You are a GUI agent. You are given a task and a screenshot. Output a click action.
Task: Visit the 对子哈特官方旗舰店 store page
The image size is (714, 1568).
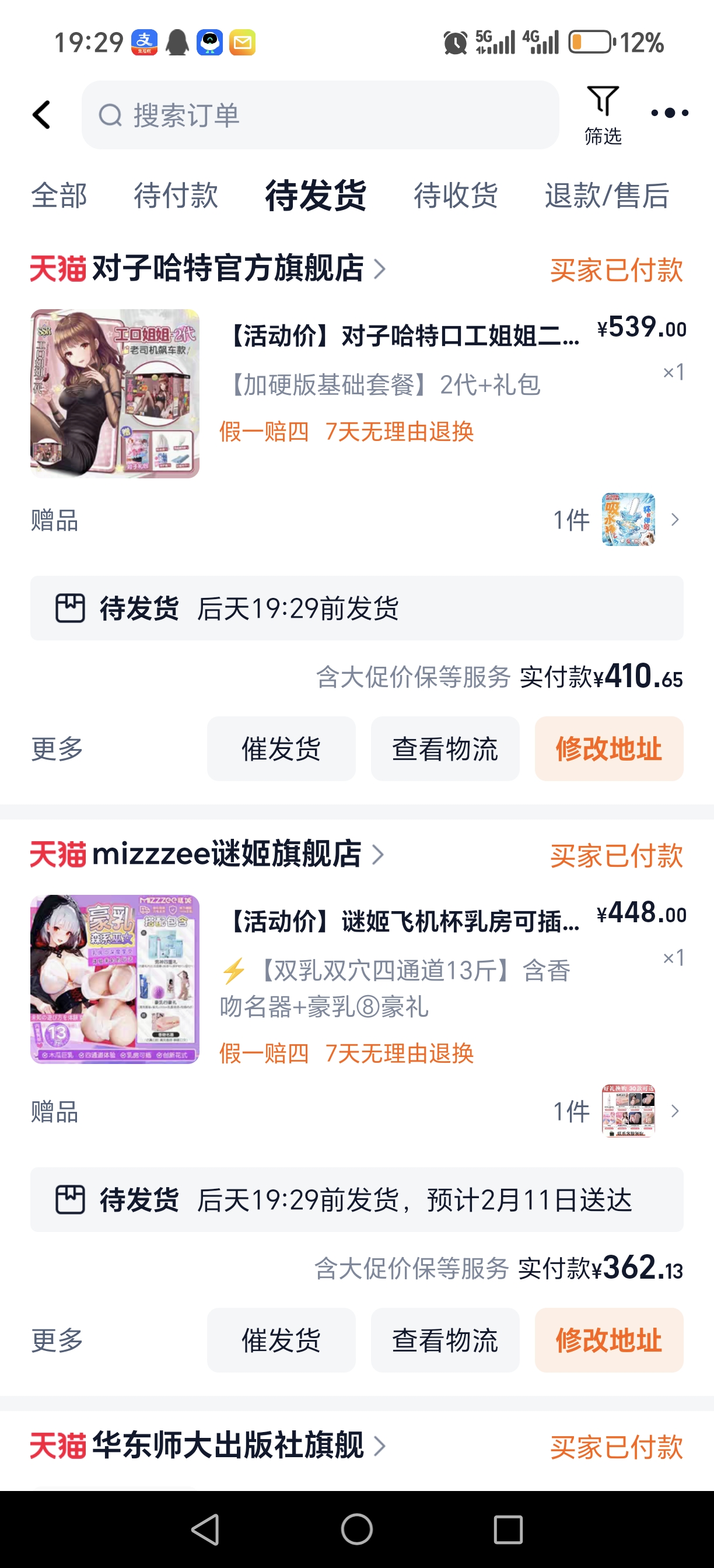(227, 268)
